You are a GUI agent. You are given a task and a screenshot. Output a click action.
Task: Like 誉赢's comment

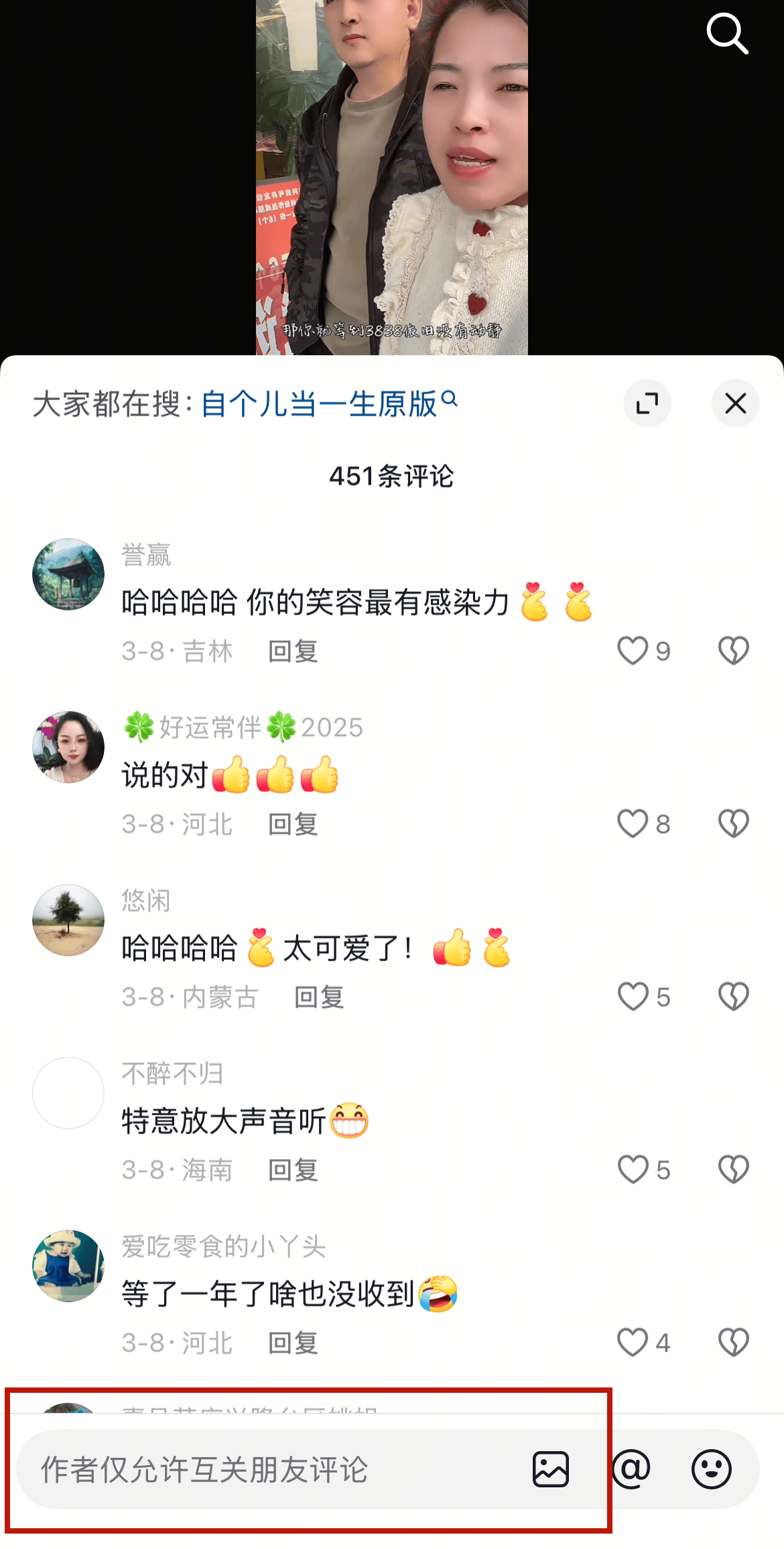point(633,650)
